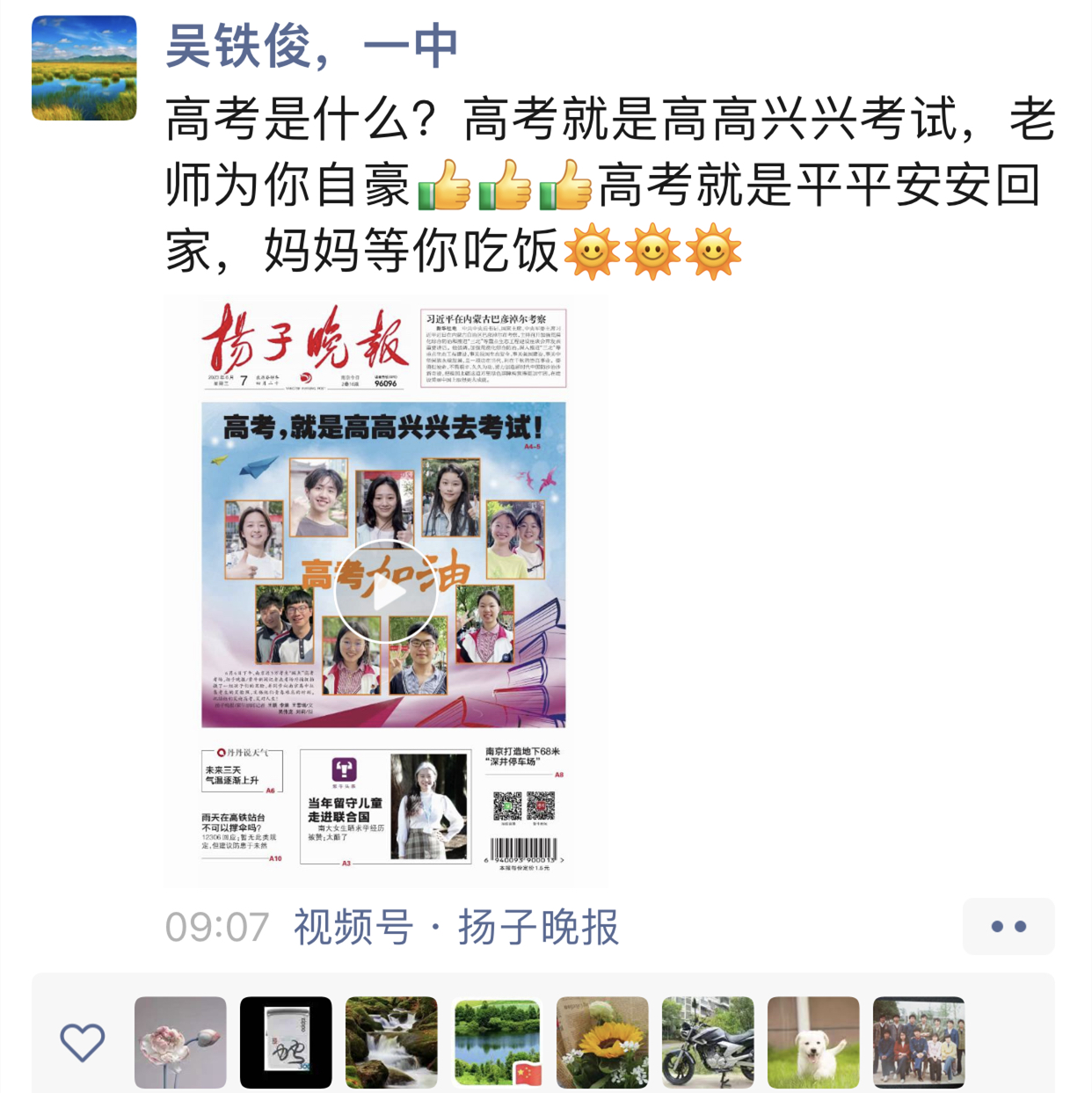Open the waterfall avatar liker
The image size is (1092, 1093).
point(391,1042)
